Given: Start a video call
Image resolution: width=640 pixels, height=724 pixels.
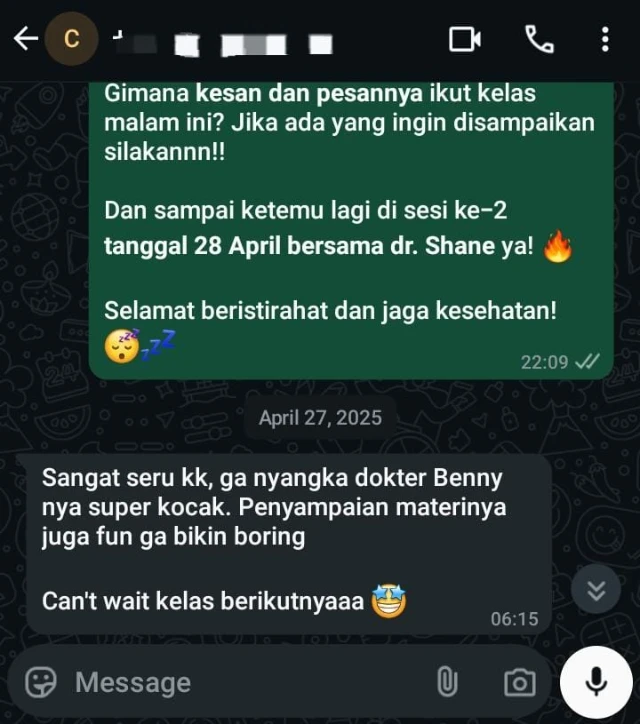Looking at the screenshot, I should (x=464, y=39).
